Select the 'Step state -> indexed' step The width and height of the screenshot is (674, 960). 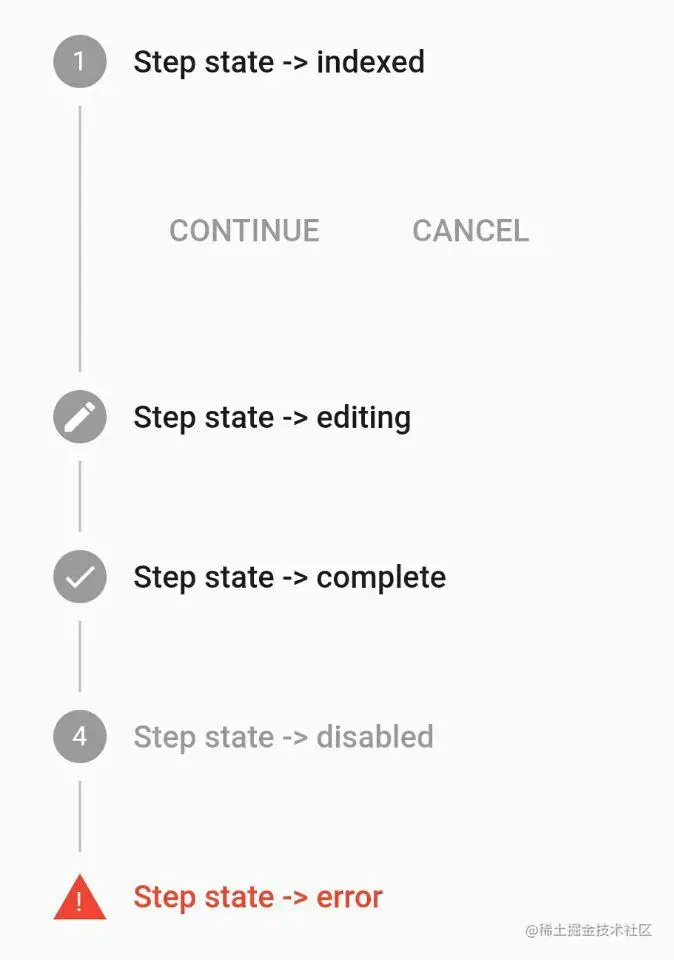coord(278,62)
